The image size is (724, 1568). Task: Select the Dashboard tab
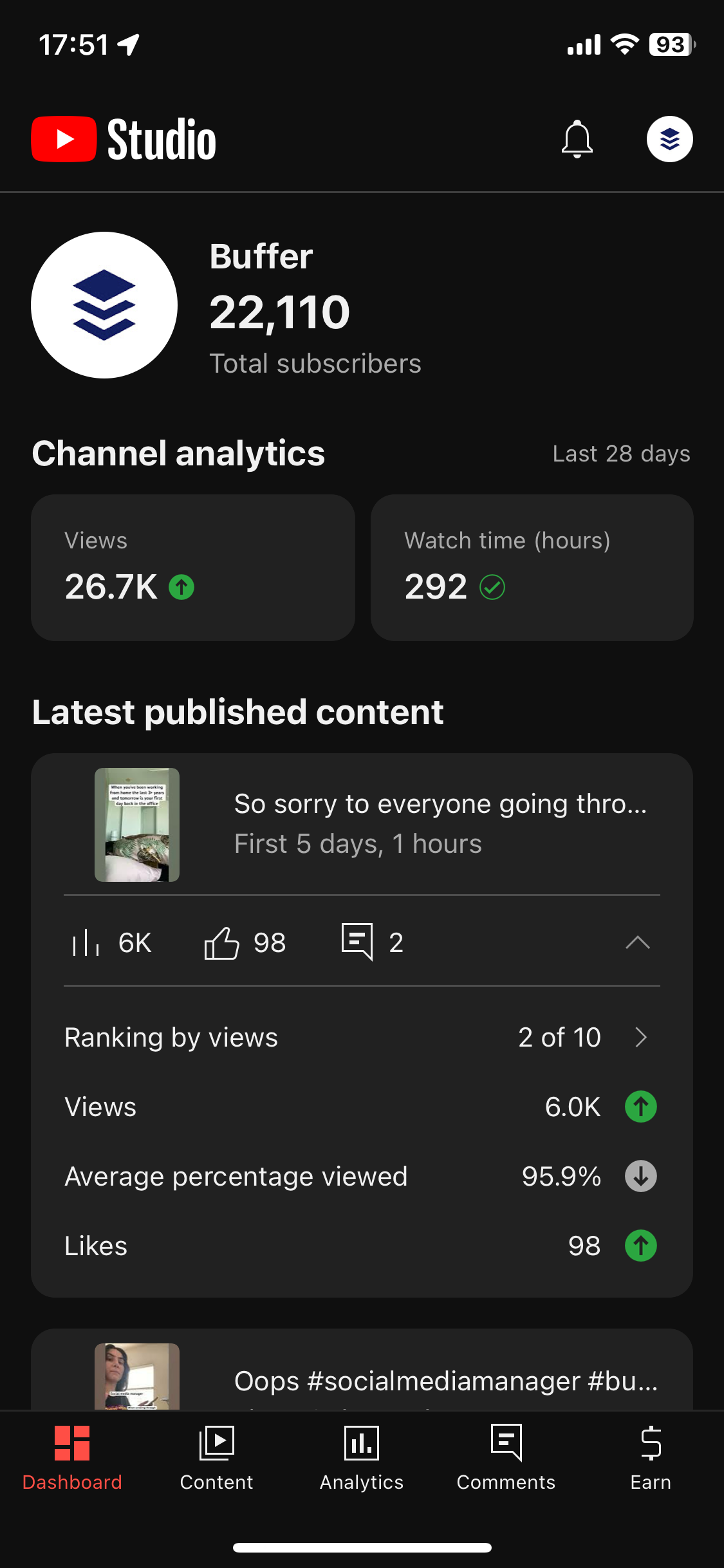pos(72,1457)
